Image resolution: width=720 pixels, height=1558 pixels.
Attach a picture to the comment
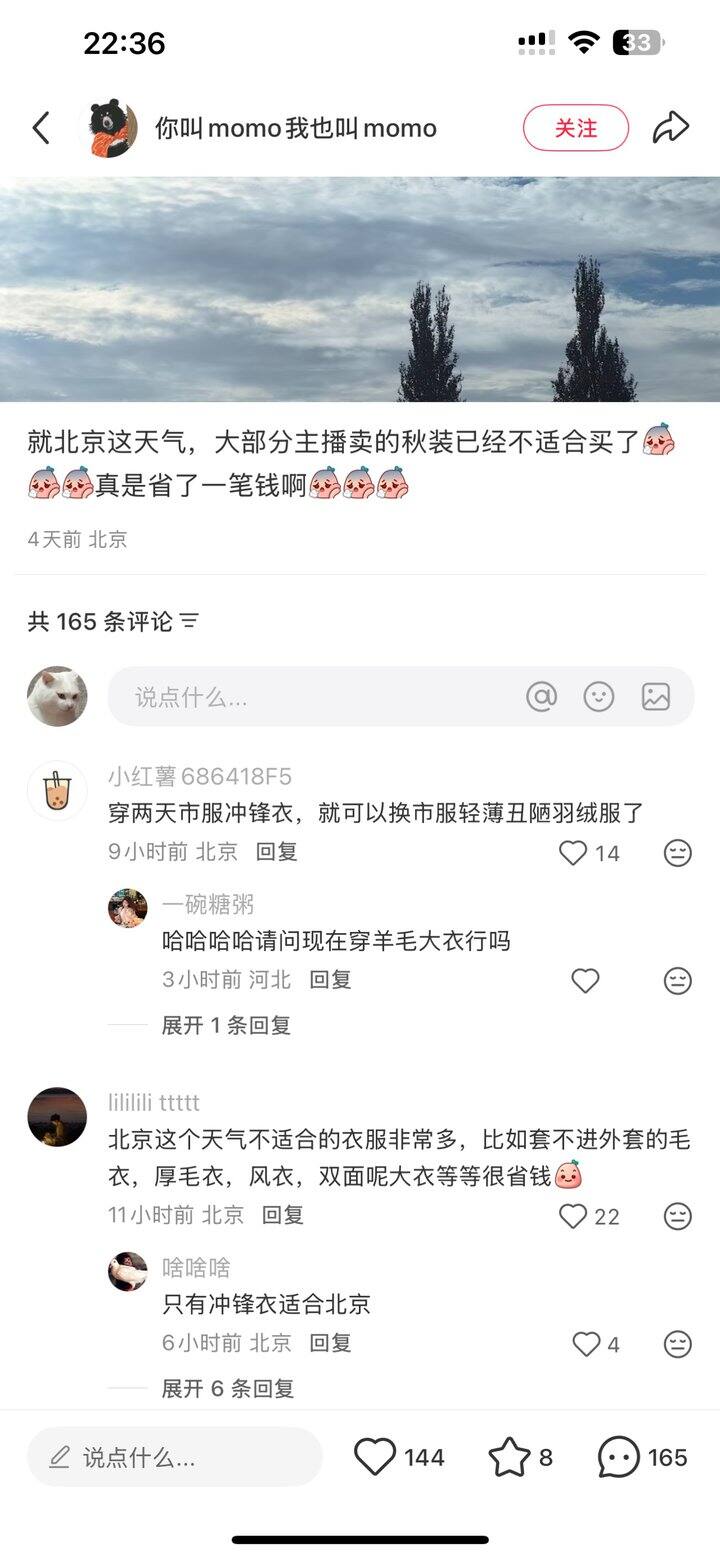(656, 697)
